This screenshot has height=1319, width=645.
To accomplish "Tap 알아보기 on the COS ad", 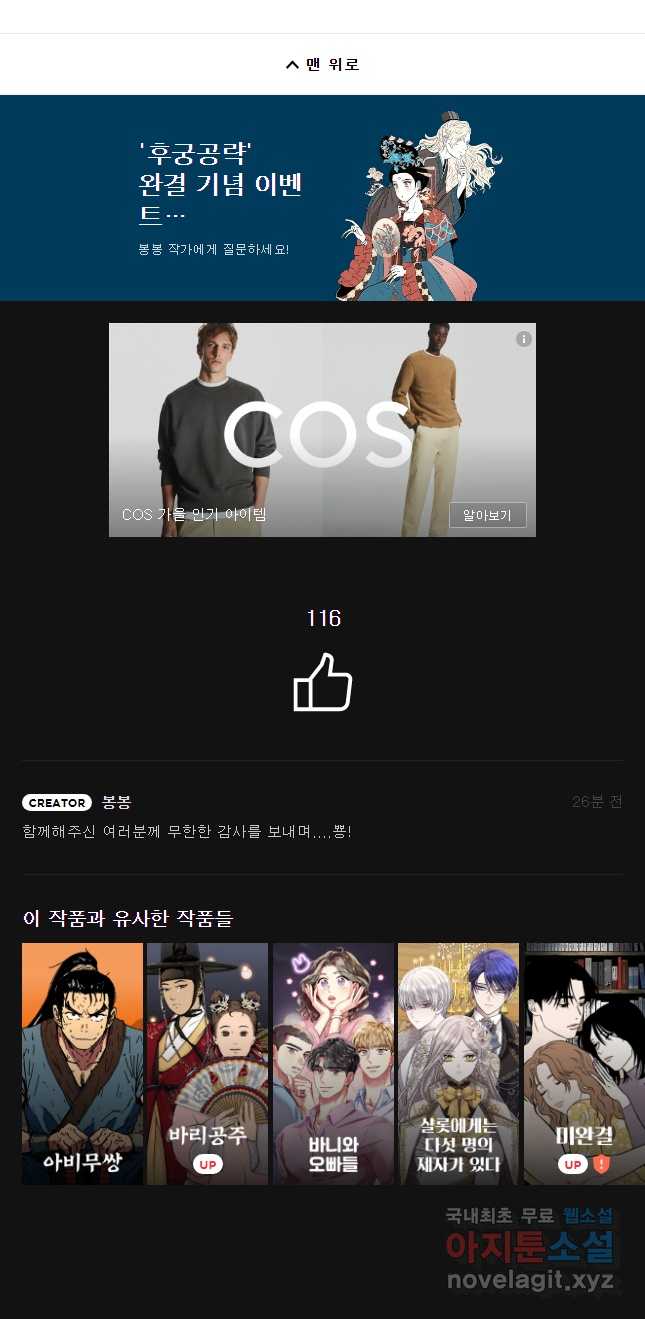I will tap(487, 515).
